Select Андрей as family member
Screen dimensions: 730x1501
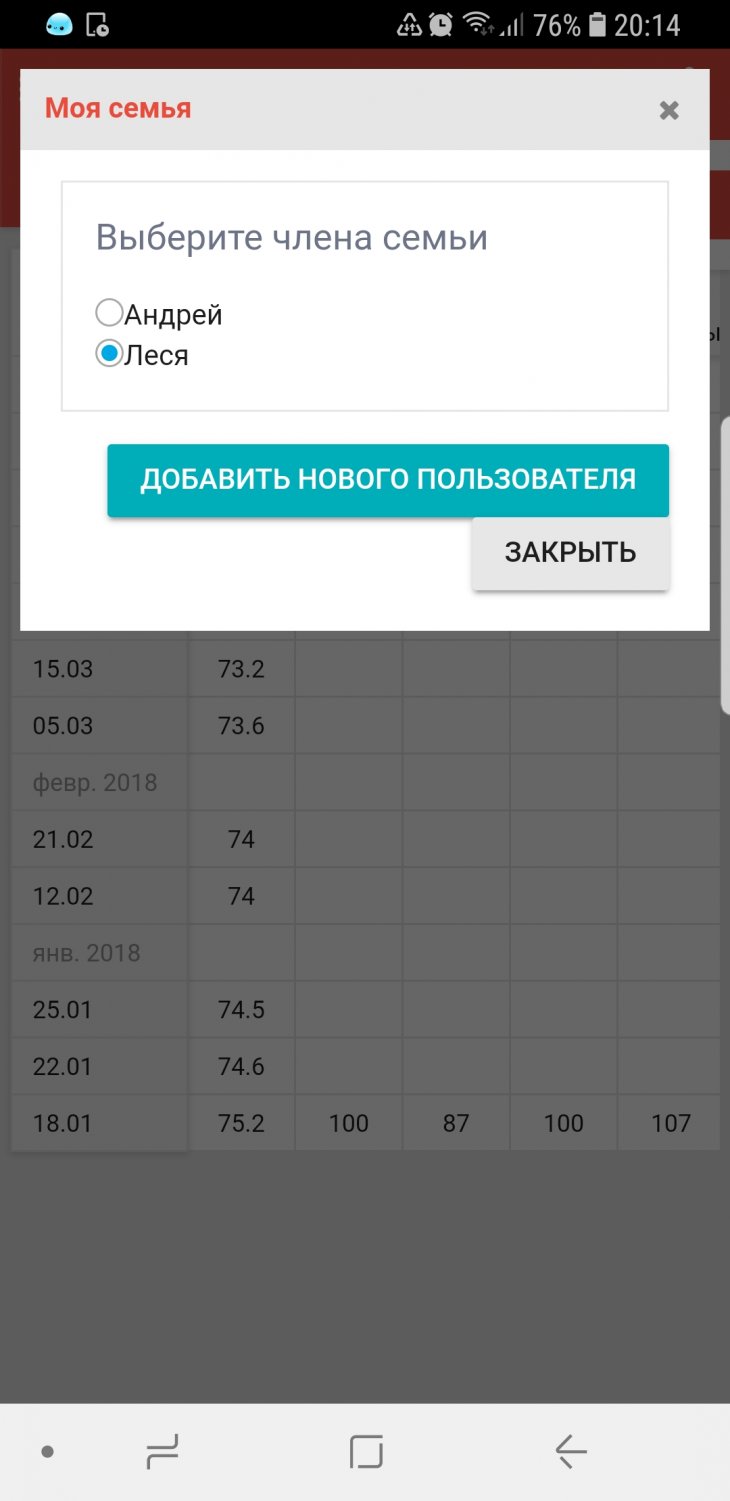click(x=109, y=314)
